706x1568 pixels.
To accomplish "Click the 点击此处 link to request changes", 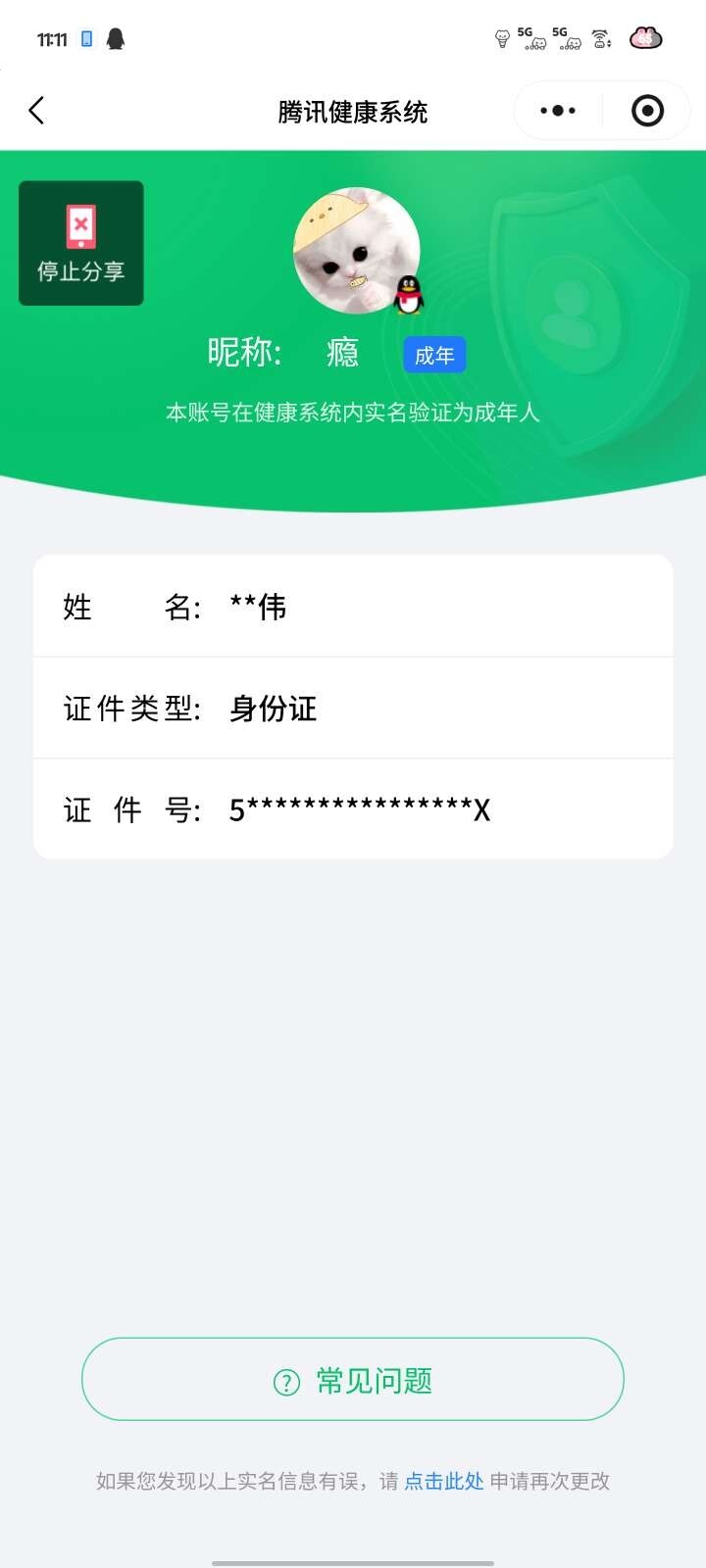I will point(443,1482).
